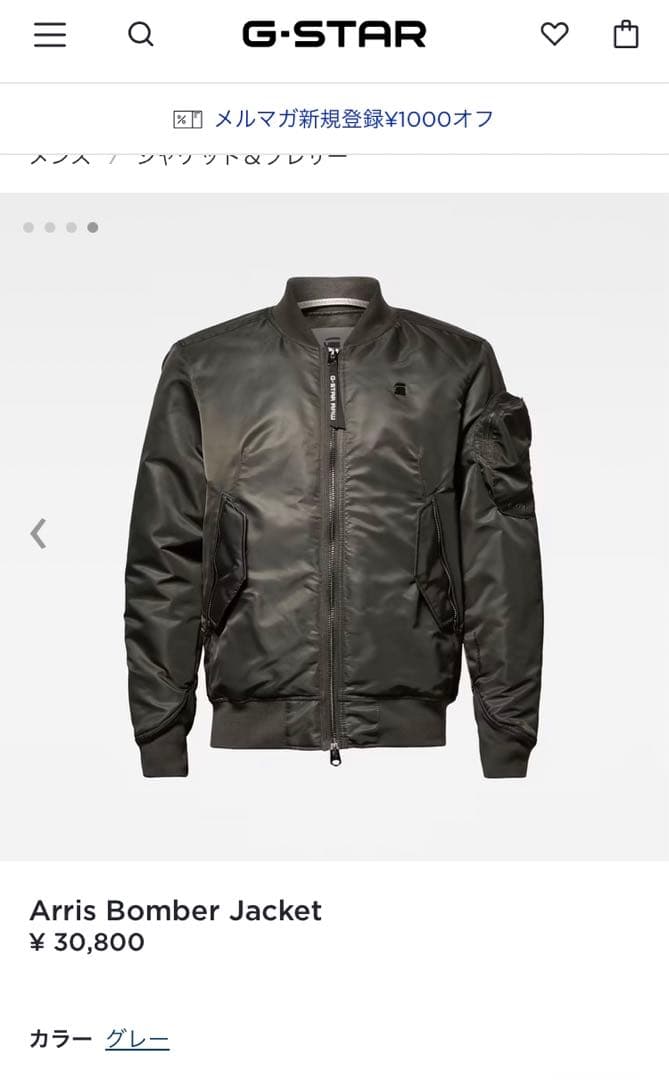Open the shopping bag
Viewport: 669px width, 1080px height.
(x=626, y=35)
